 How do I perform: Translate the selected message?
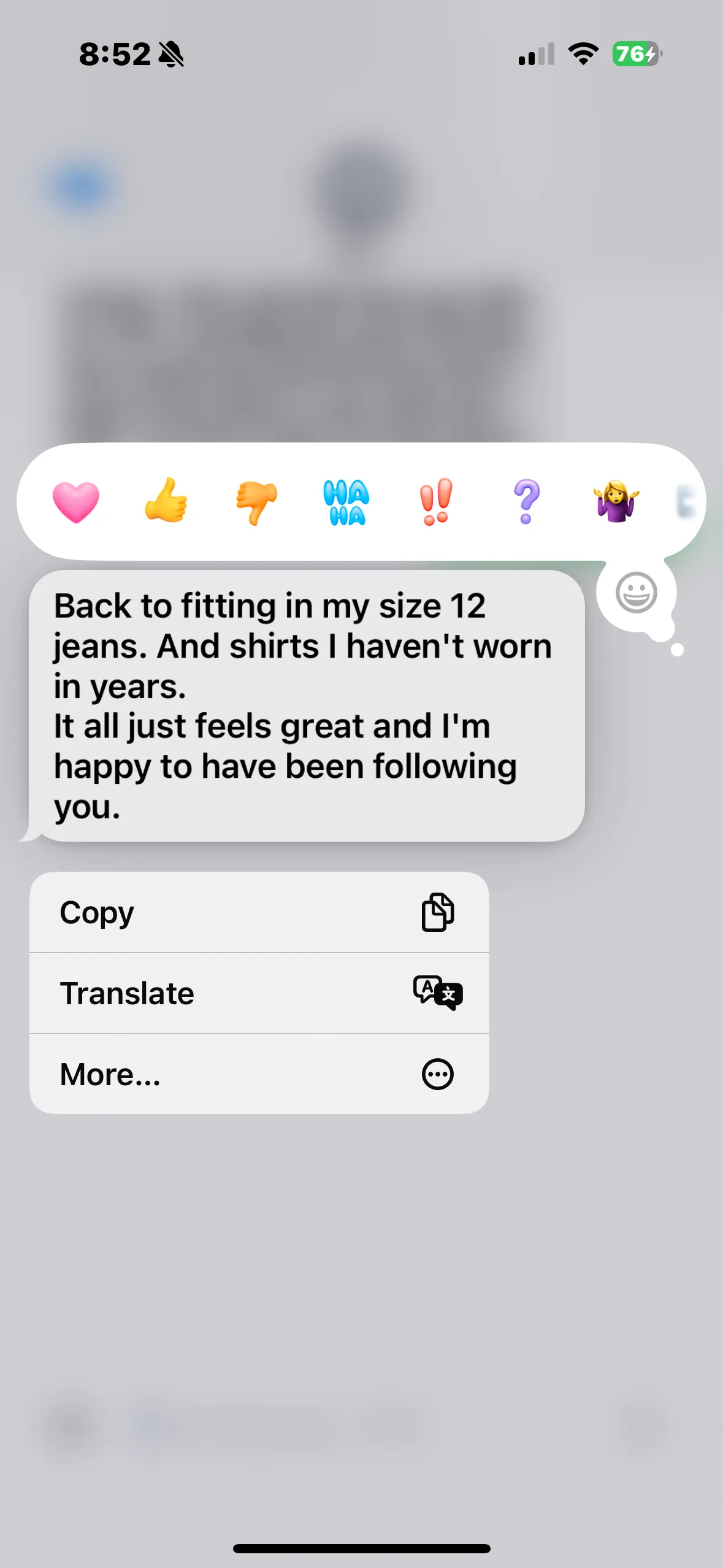tap(259, 993)
